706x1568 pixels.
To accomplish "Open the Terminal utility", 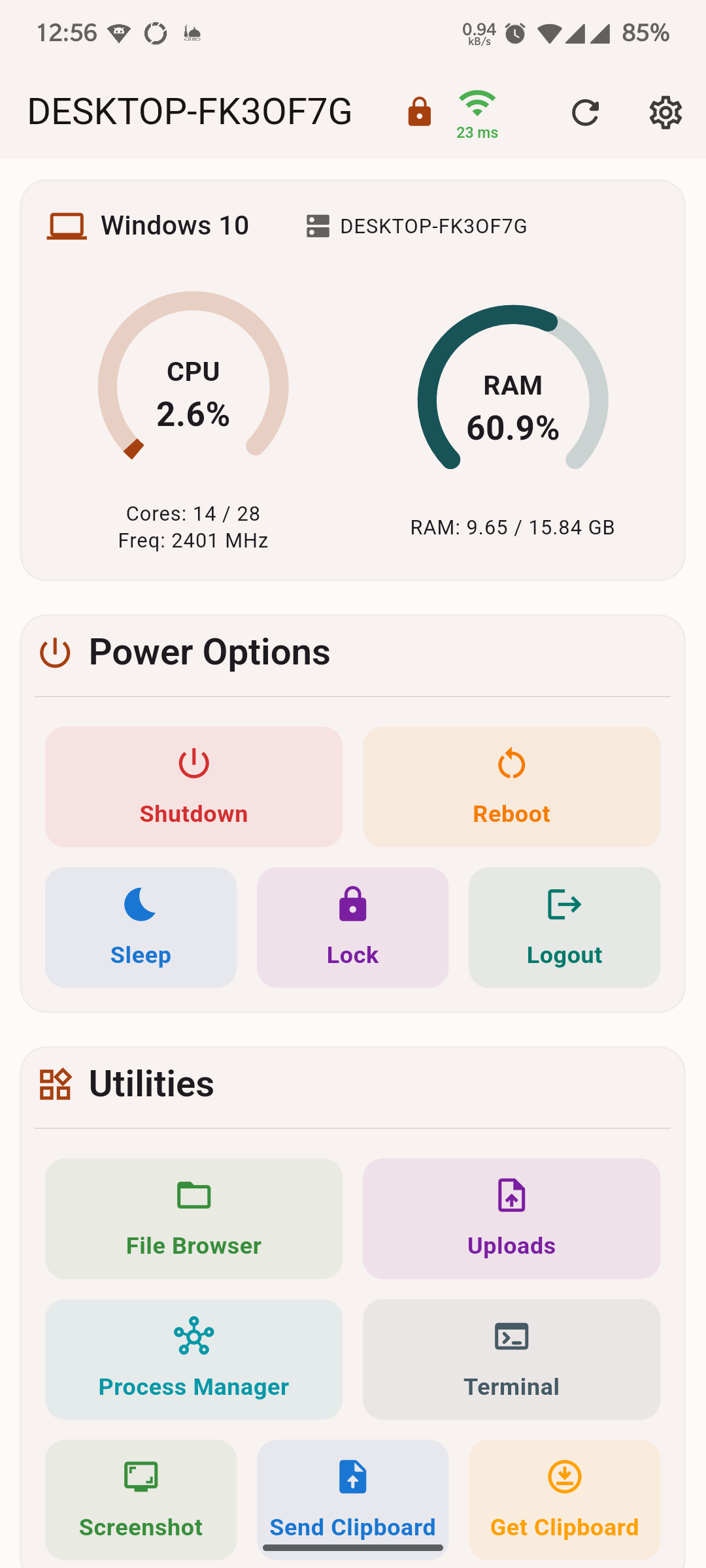I will pyautogui.click(x=511, y=1359).
